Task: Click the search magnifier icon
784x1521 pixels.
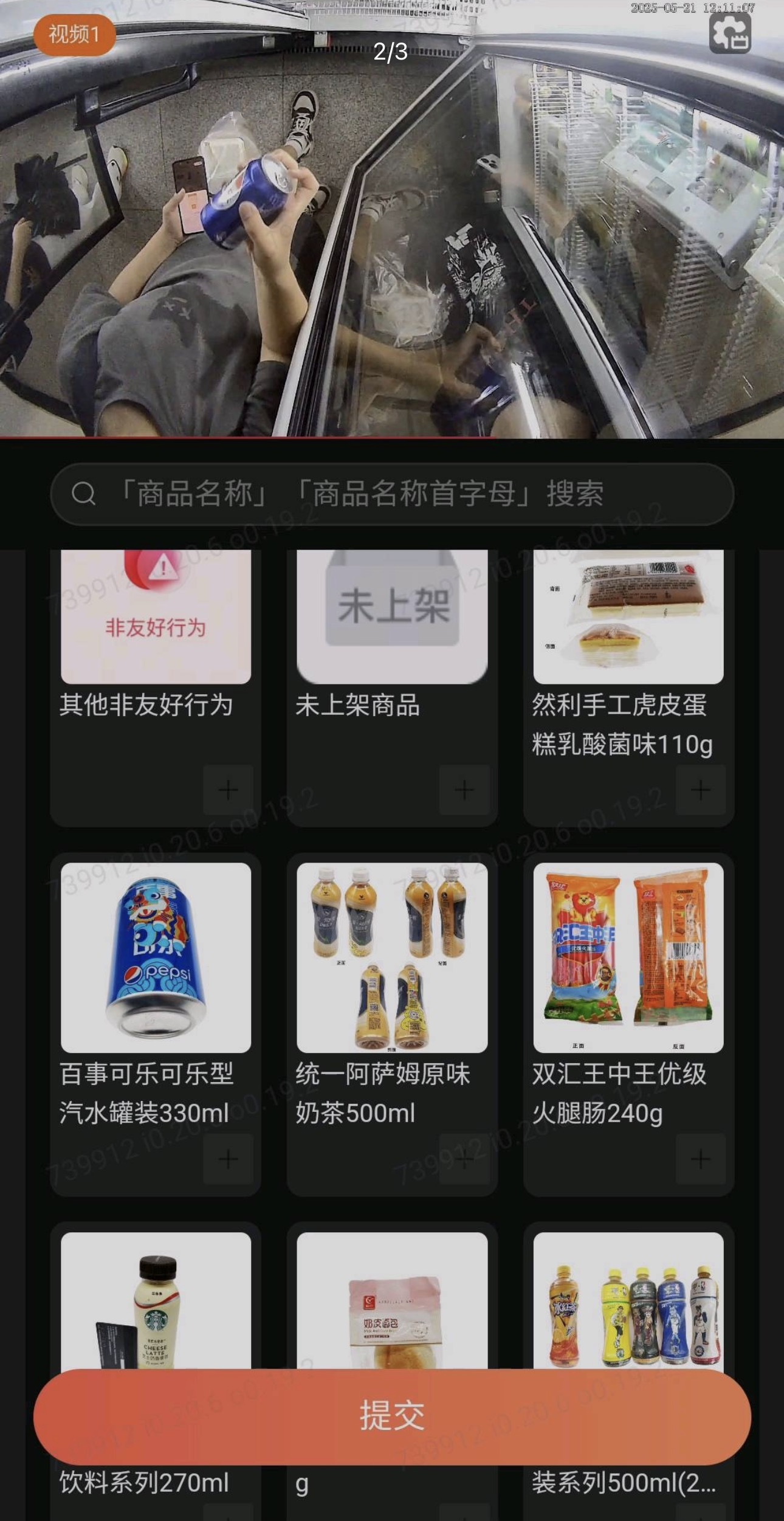Action: click(x=85, y=494)
